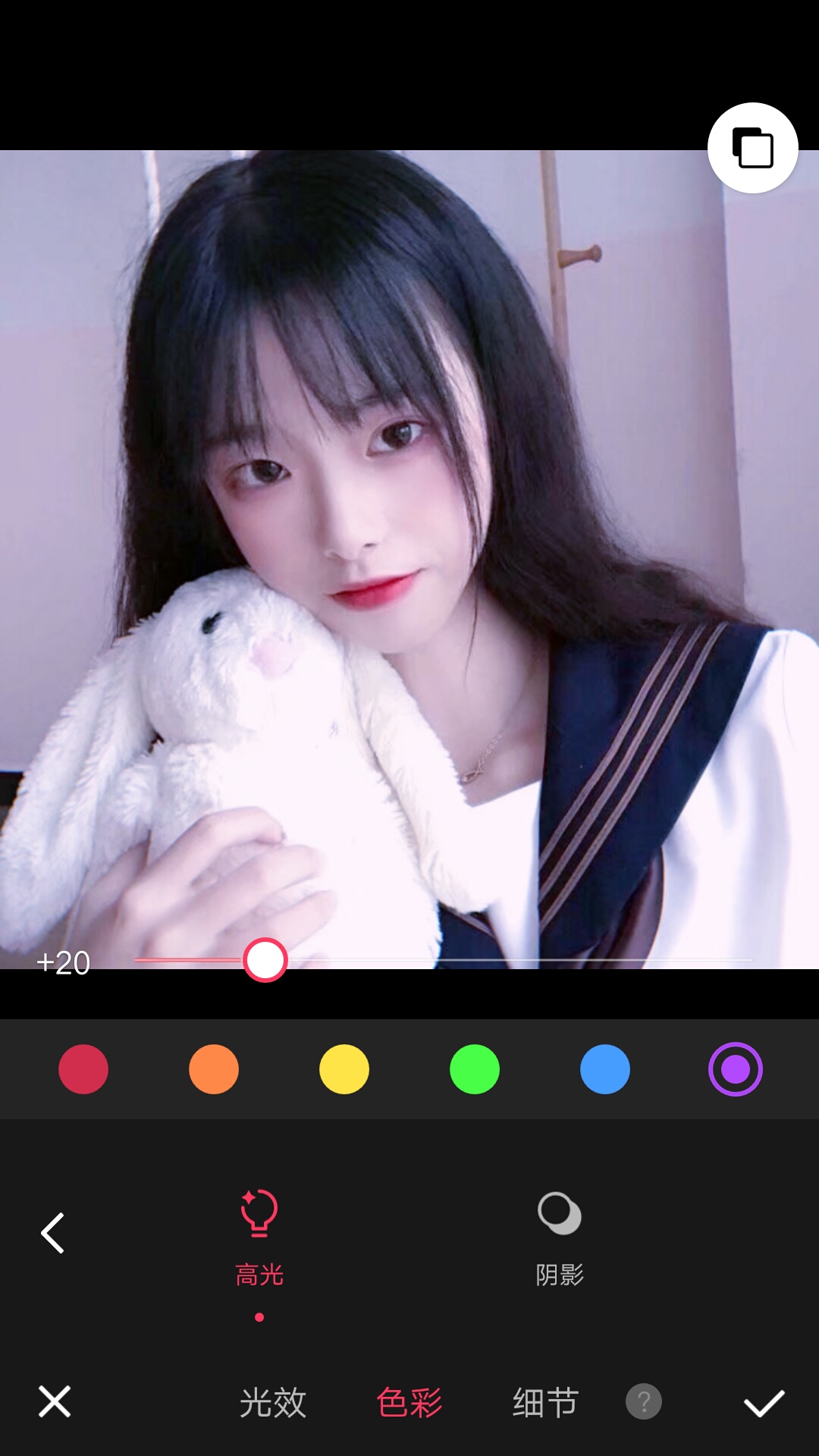This screenshot has width=819, height=1456.
Task: Tap the purple color swatch
Action: tap(735, 1069)
